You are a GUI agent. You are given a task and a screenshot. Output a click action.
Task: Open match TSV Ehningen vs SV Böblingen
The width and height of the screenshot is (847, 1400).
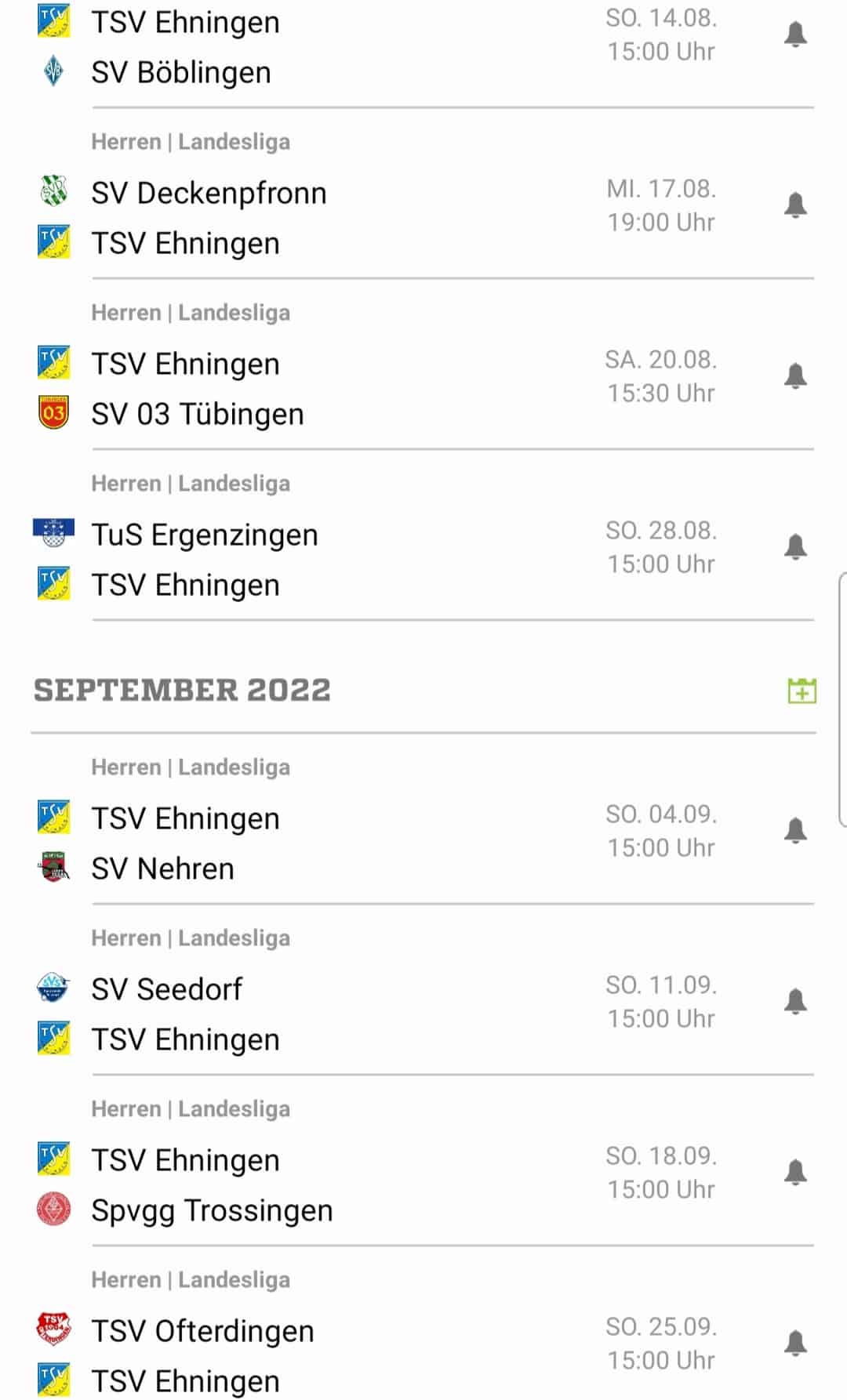click(x=314, y=47)
